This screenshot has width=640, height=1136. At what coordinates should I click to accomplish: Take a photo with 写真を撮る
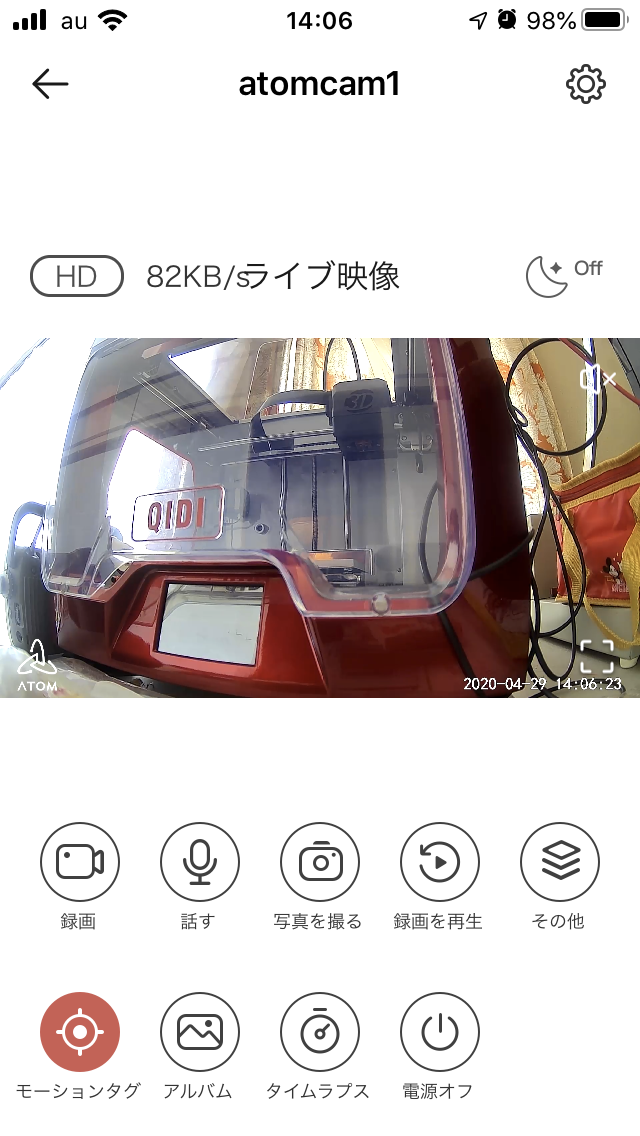point(320,862)
